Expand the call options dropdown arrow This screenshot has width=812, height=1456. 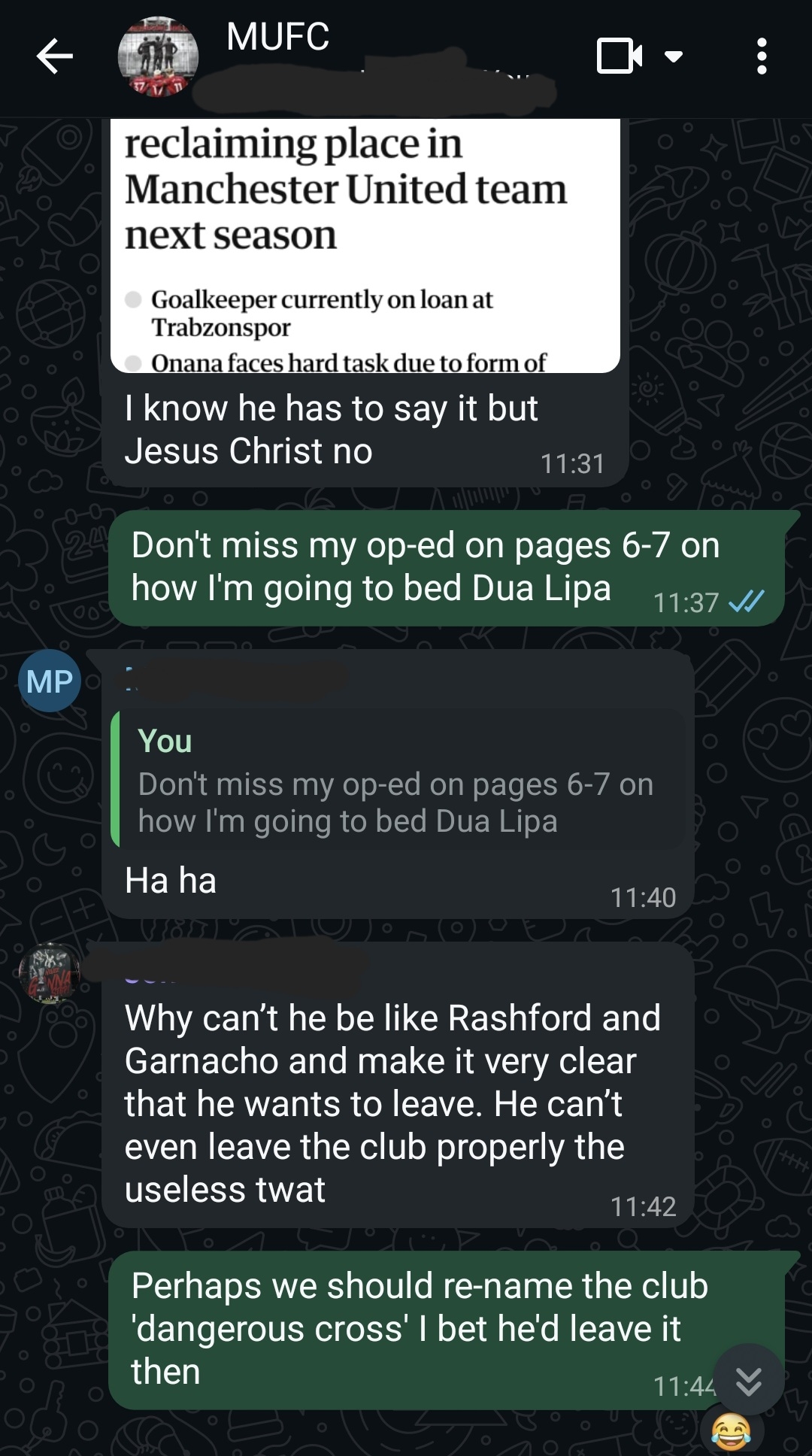coord(674,56)
